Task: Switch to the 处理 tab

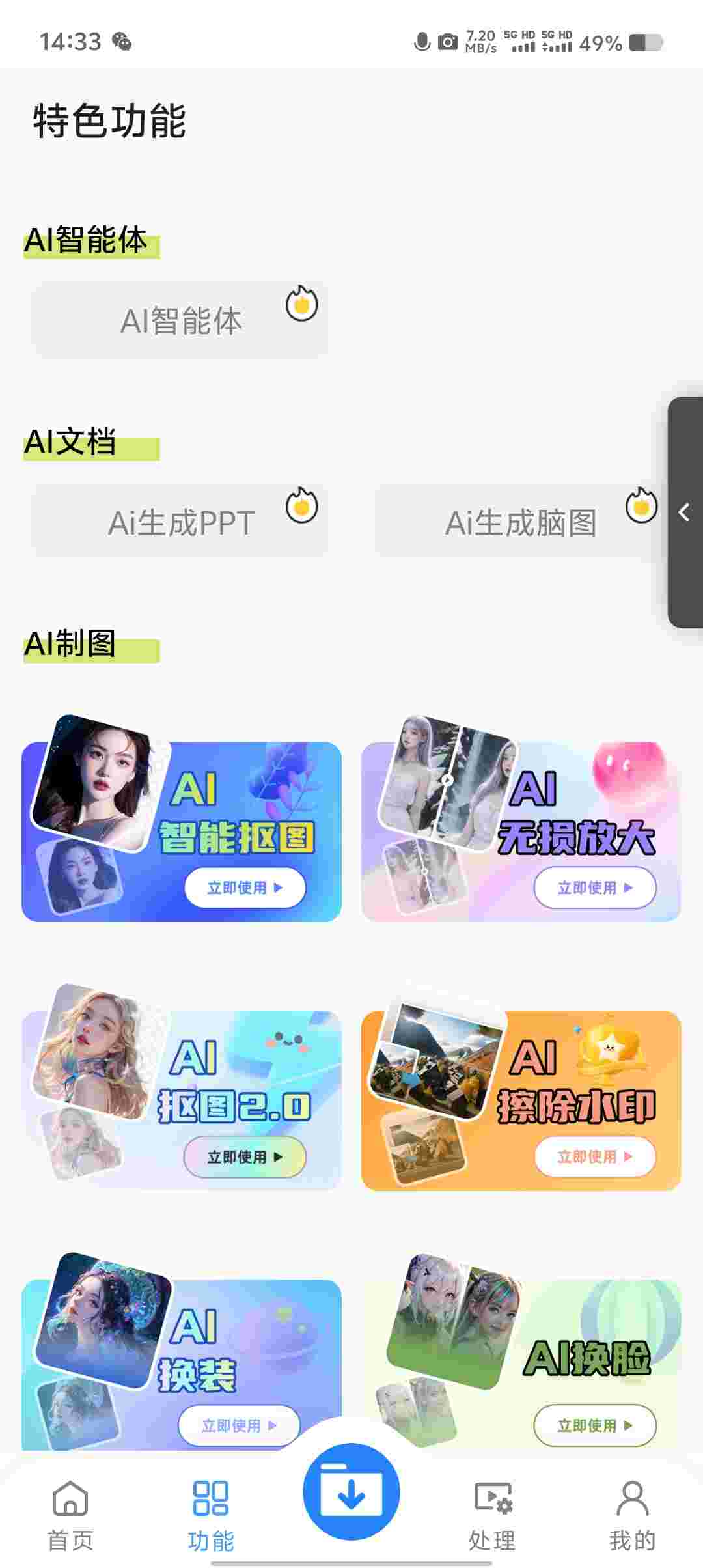Action: 492,1515
